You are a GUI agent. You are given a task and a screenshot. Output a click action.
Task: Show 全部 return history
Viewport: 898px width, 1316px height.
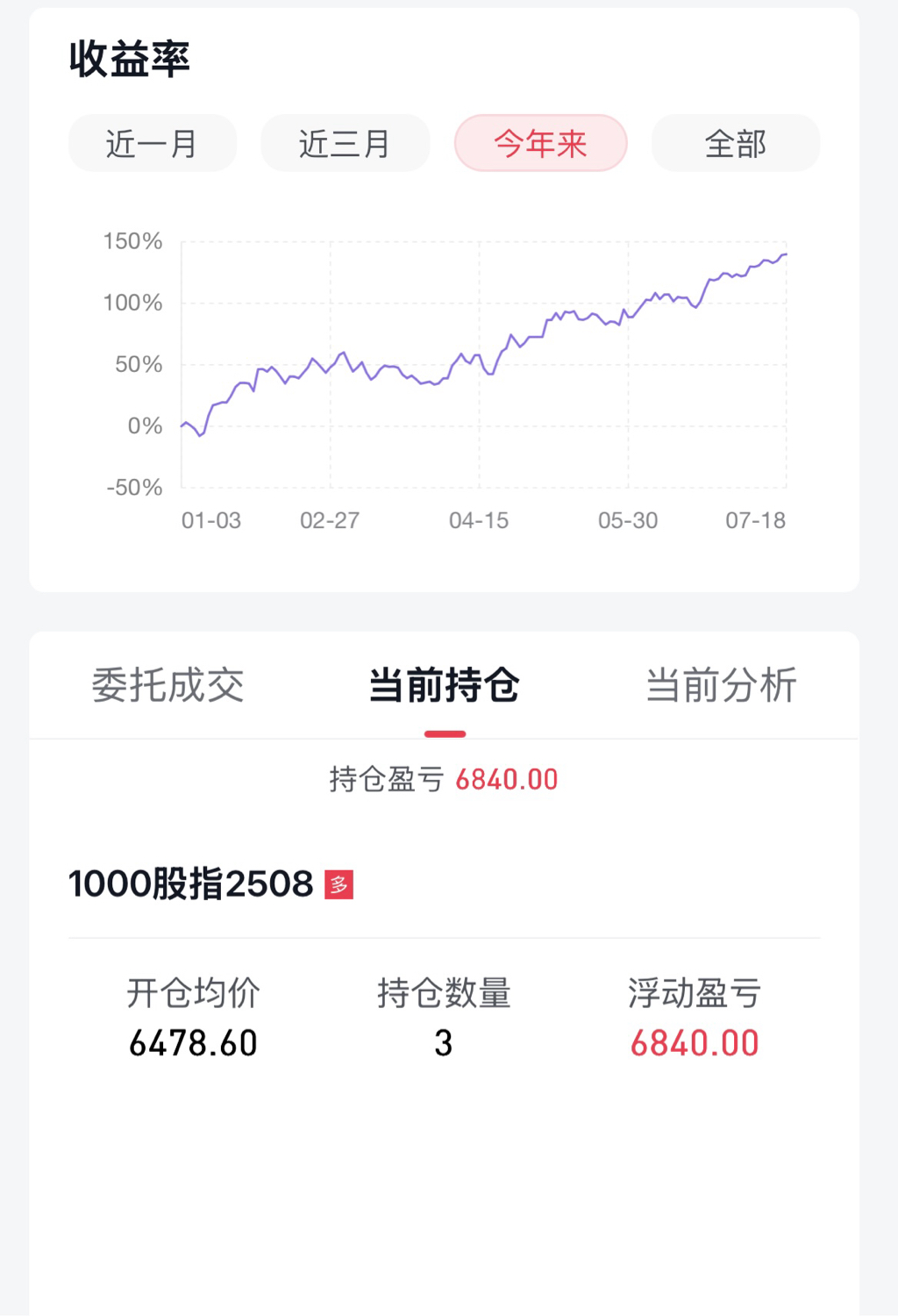[x=735, y=143]
